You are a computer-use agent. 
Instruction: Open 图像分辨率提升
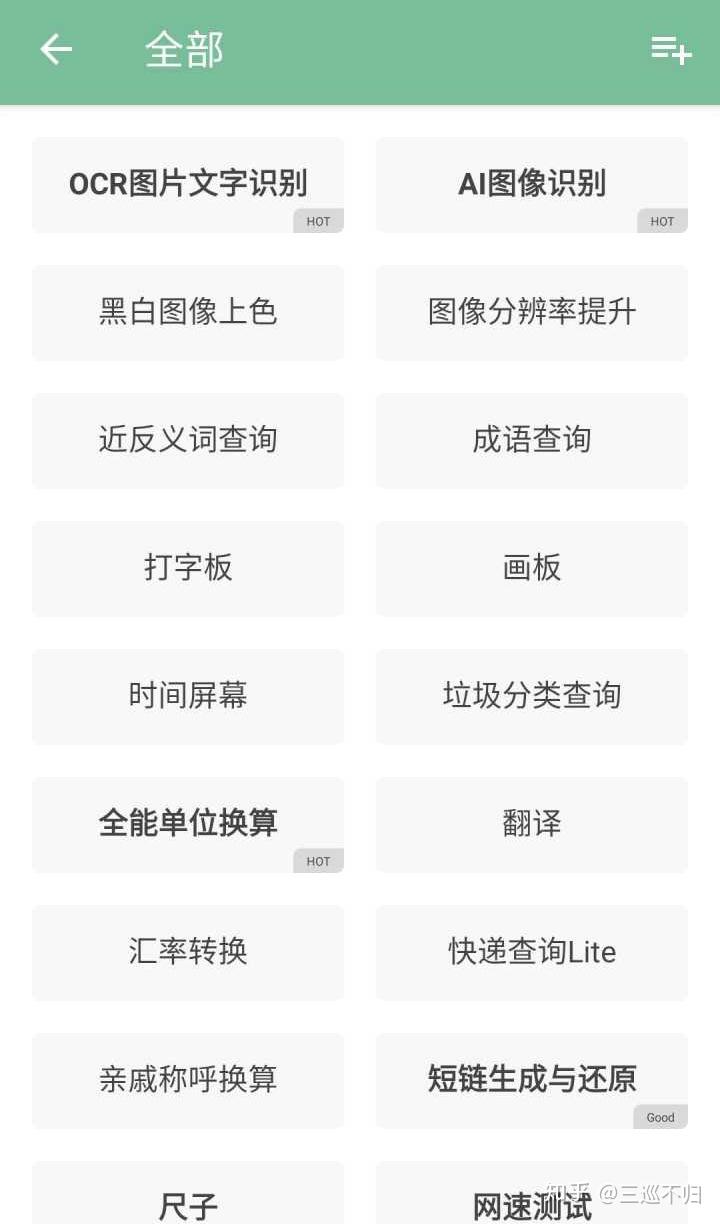(x=532, y=313)
